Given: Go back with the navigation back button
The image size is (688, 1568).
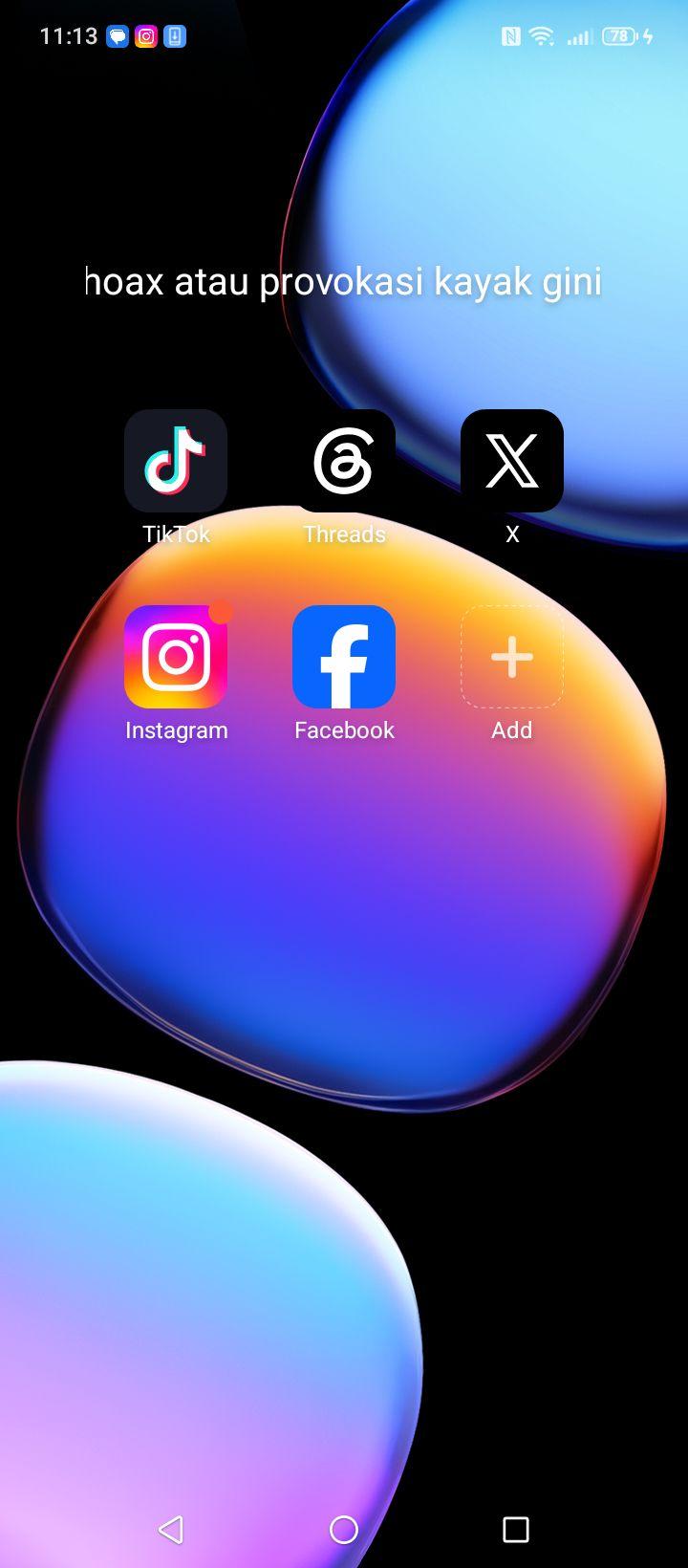Looking at the screenshot, I should pyautogui.click(x=171, y=1530).
